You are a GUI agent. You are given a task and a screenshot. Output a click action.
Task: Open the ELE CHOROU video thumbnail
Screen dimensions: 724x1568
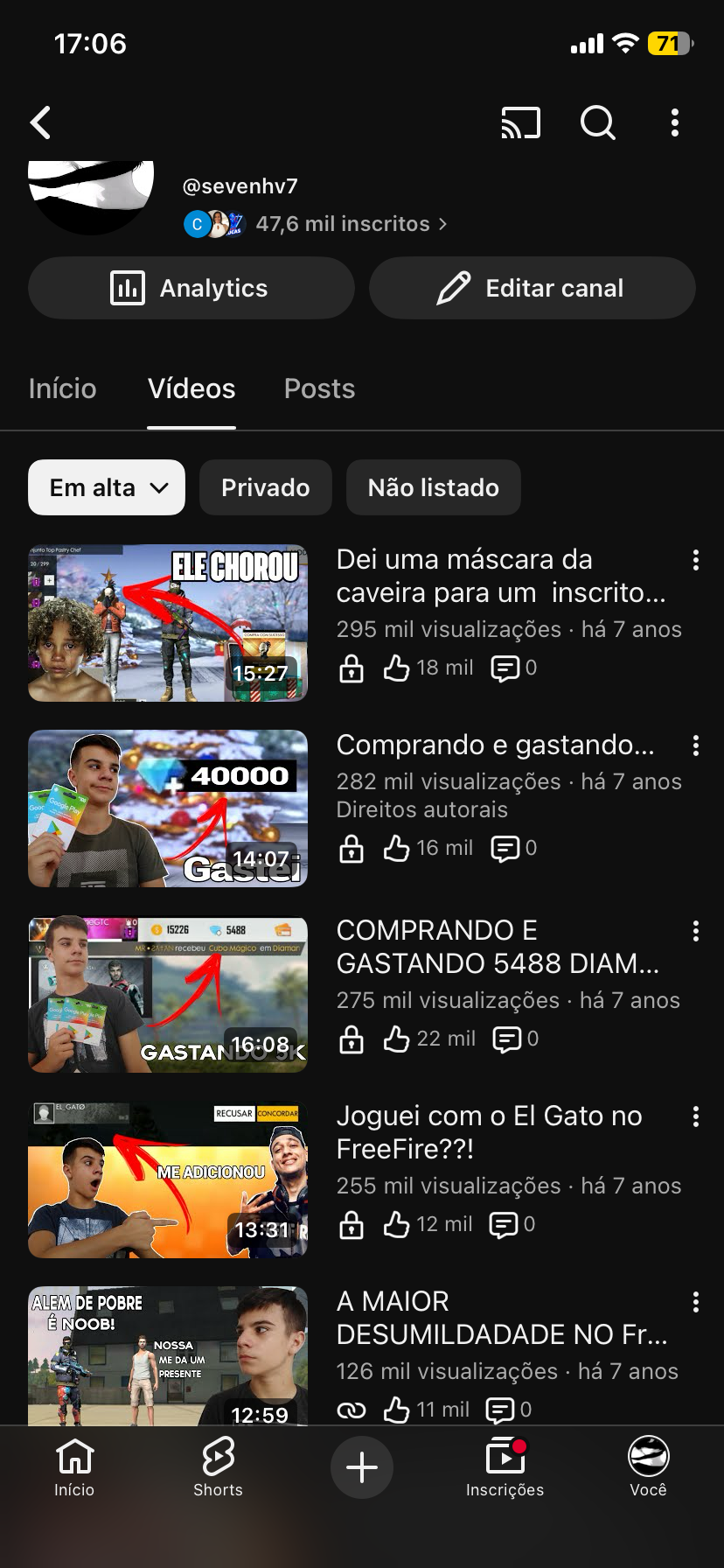click(168, 623)
